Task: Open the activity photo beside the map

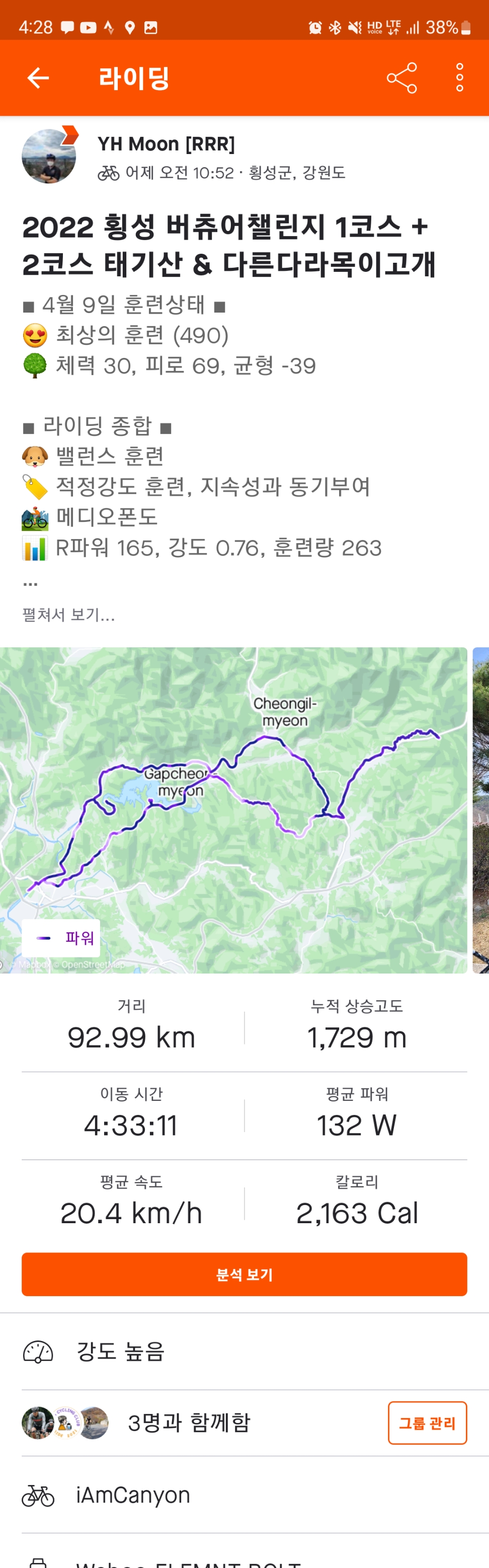Action: [x=480, y=809]
